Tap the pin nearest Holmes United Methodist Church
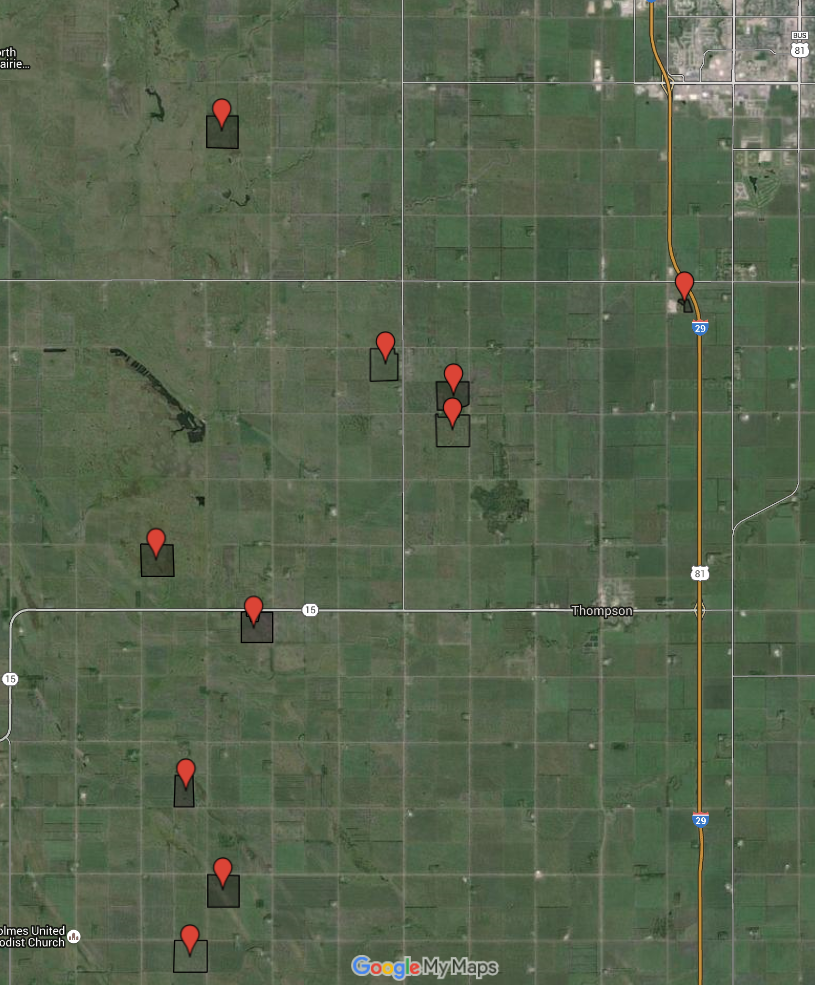The image size is (815, 985). pyautogui.click(x=189, y=939)
